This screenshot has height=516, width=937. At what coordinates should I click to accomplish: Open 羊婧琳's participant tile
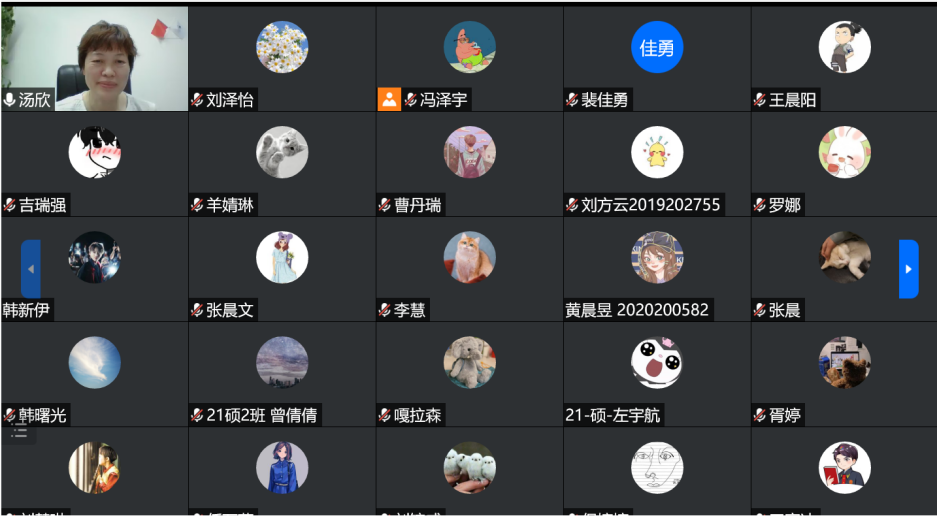pyautogui.click(x=282, y=163)
